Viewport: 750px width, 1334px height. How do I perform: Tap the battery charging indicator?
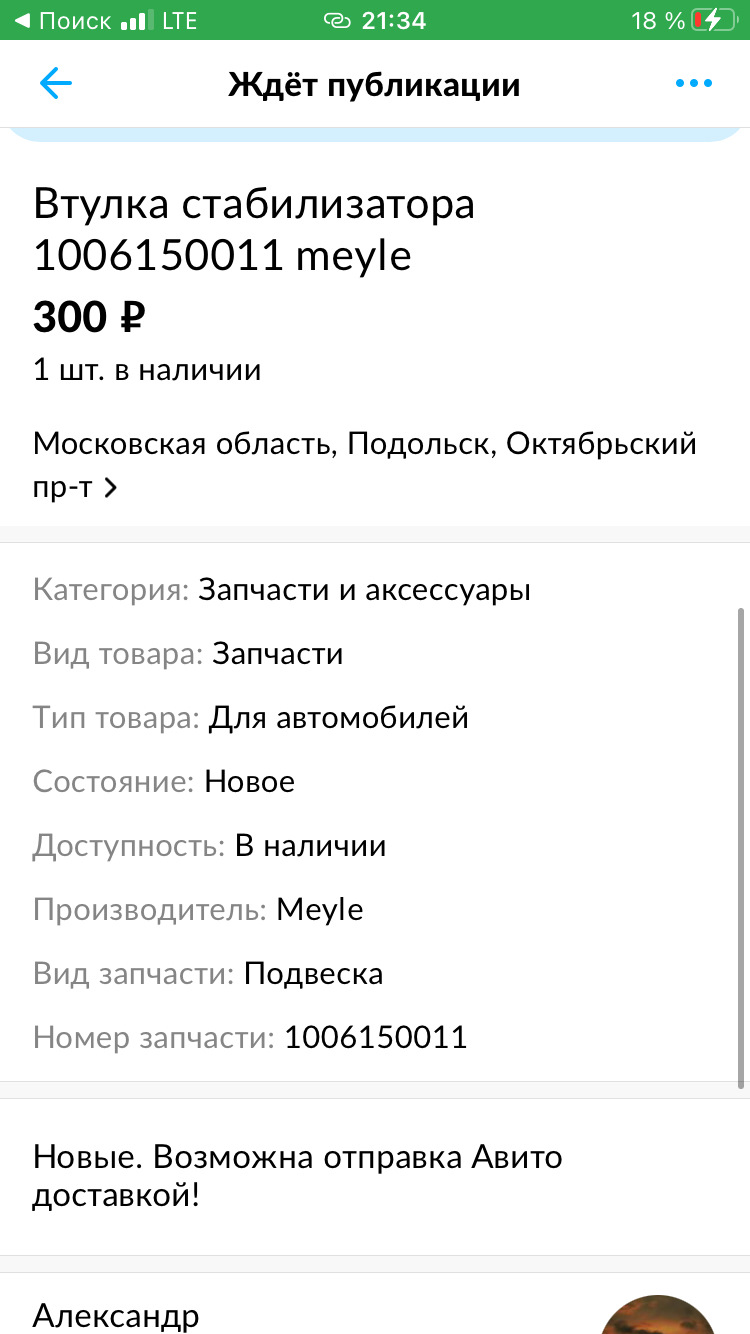tap(714, 19)
